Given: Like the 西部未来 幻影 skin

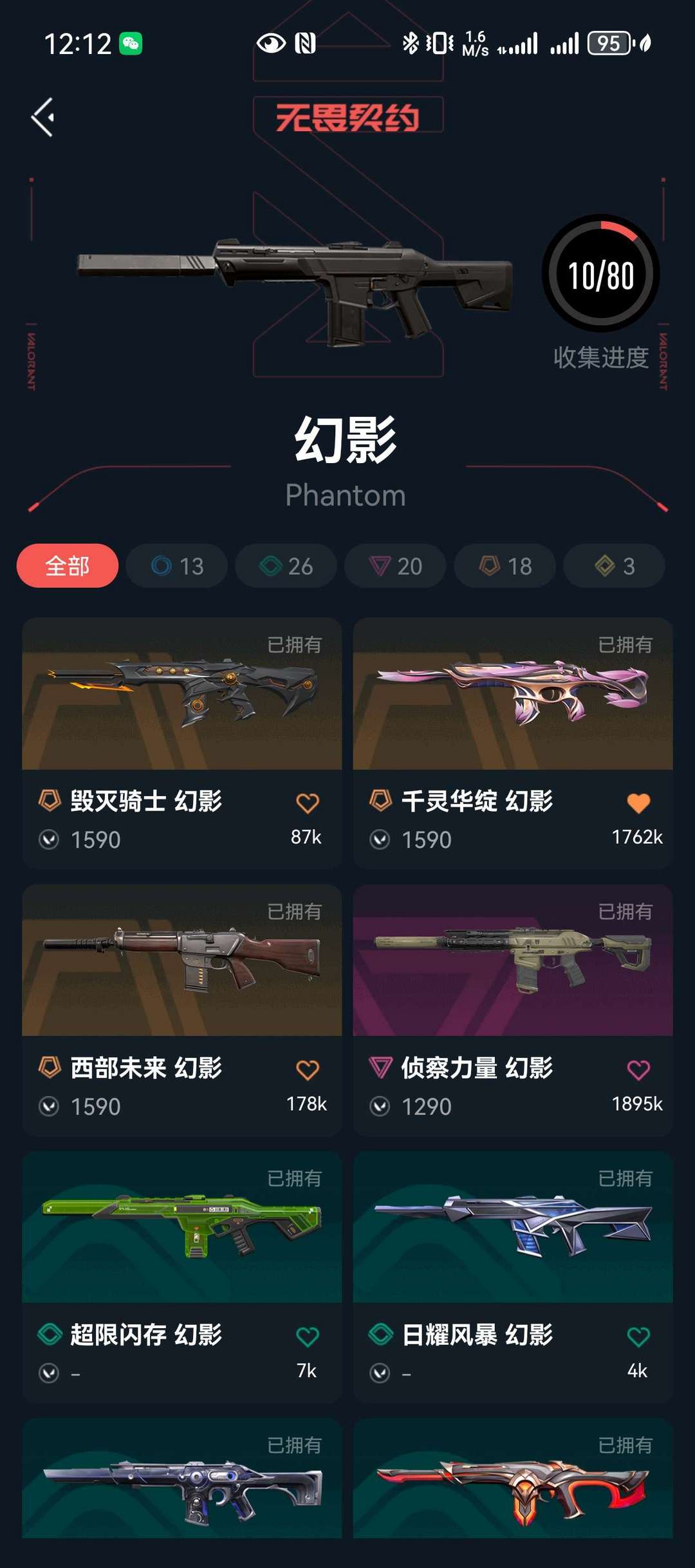Looking at the screenshot, I should (x=307, y=1070).
